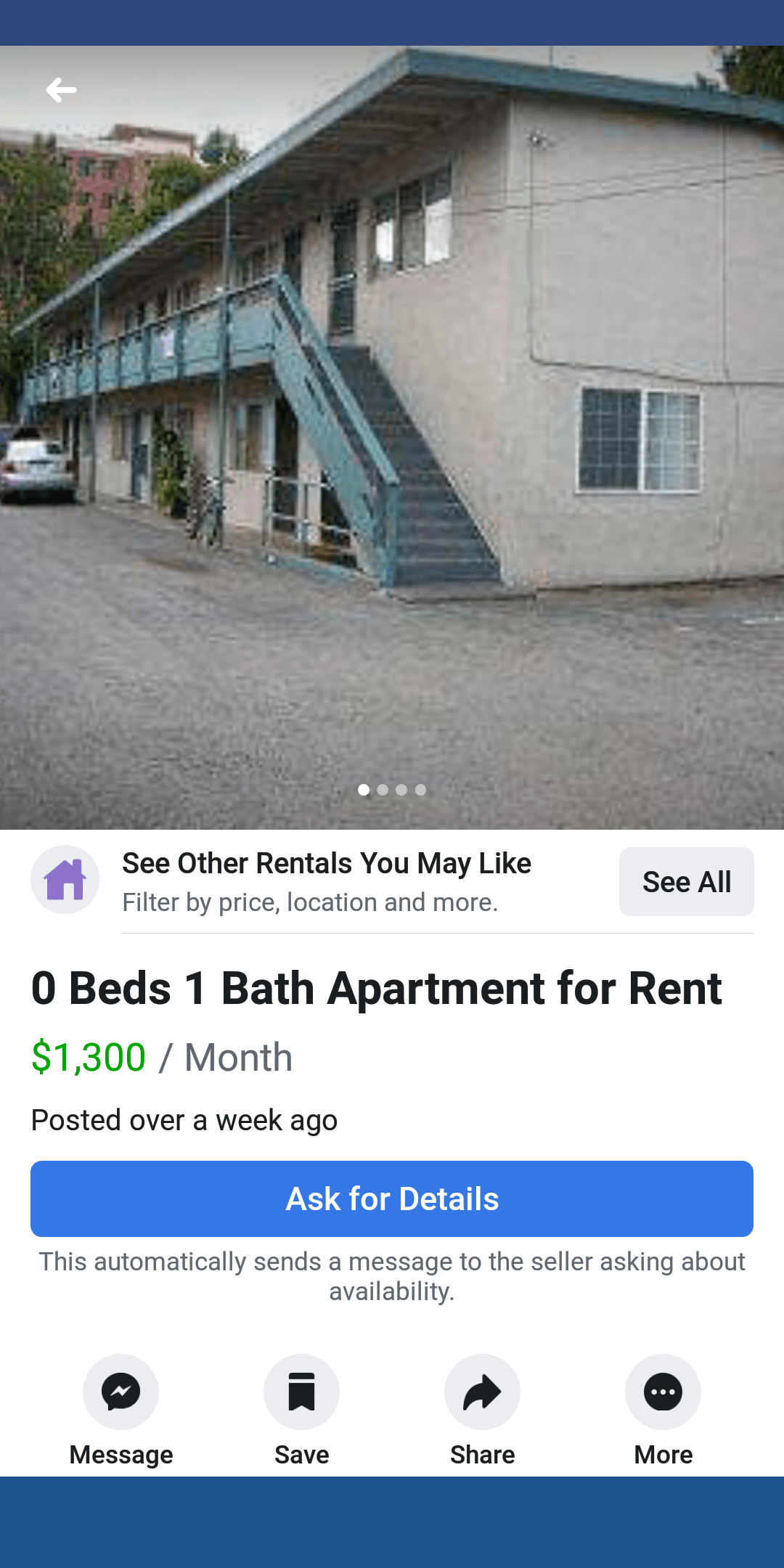
Task: Select the first photo carousel dot
Action: [x=364, y=790]
